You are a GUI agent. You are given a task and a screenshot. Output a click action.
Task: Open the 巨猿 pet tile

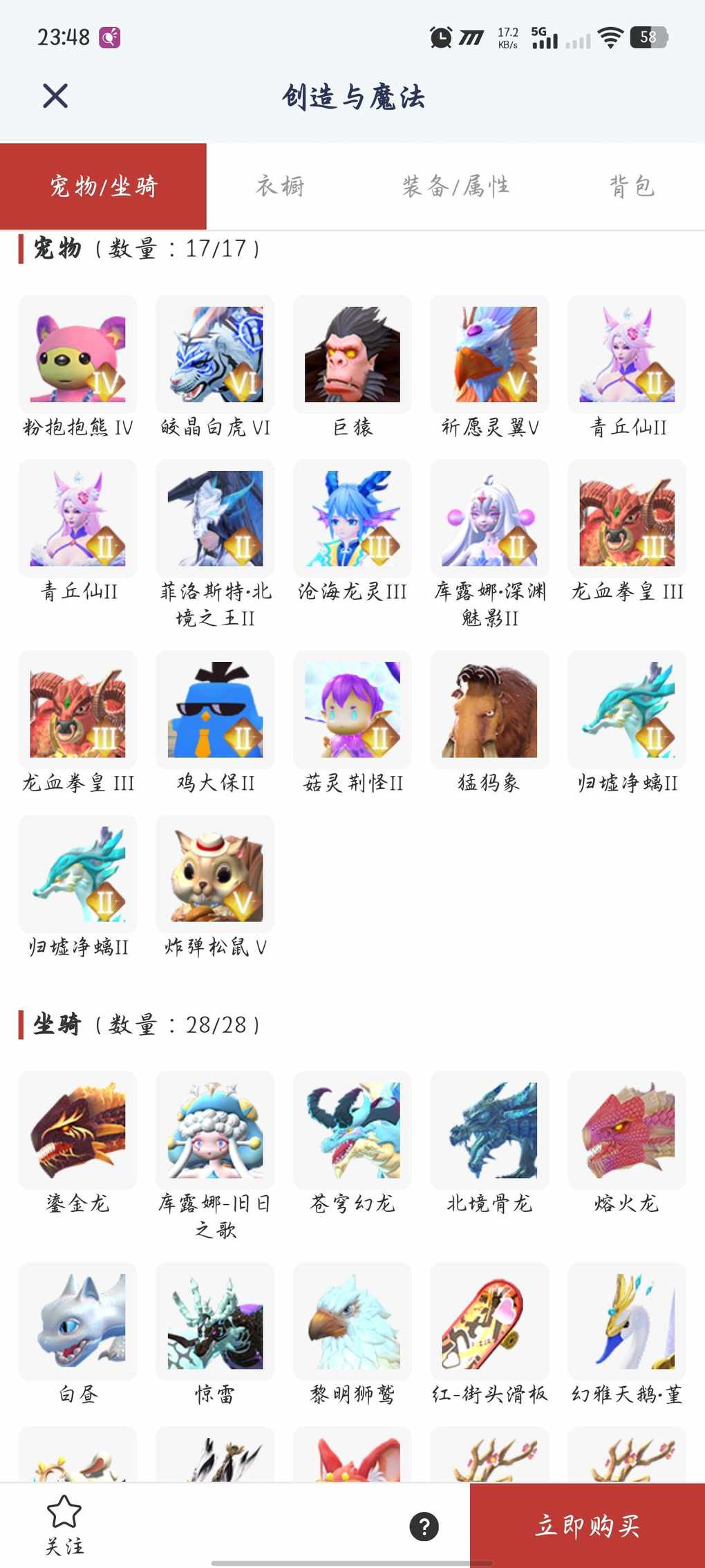coord(352,355)
